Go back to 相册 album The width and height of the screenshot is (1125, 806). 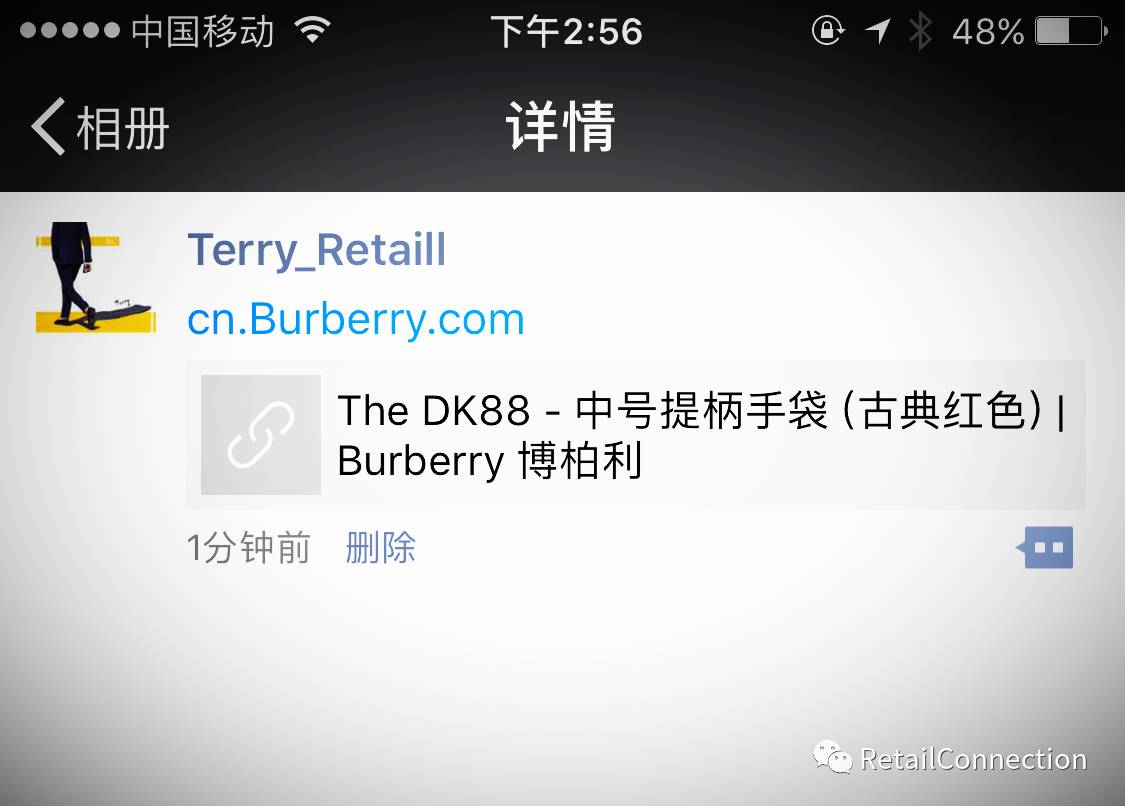coord(100,128)
